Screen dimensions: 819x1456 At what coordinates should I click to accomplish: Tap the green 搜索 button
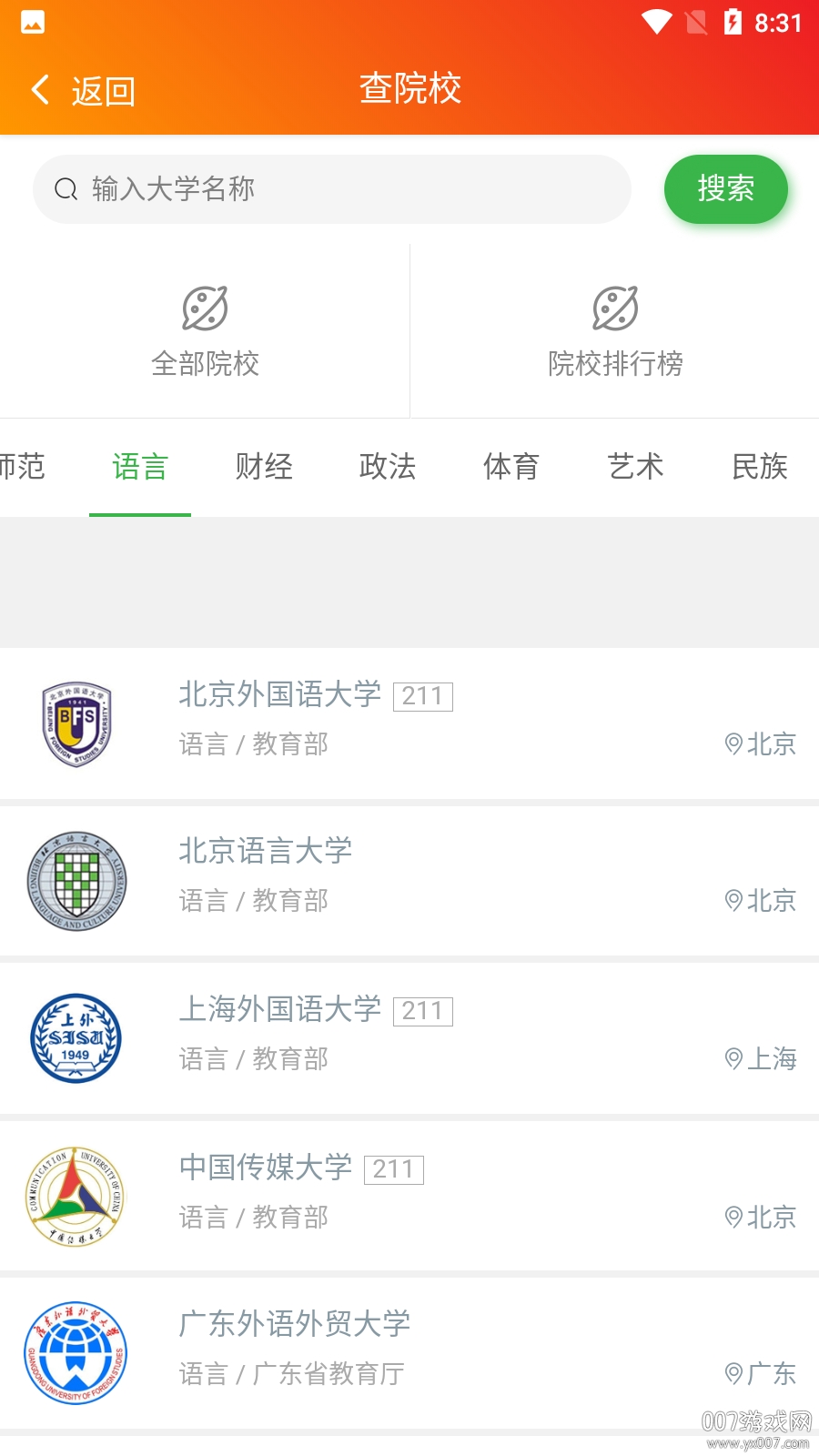(x=725, y=189)
